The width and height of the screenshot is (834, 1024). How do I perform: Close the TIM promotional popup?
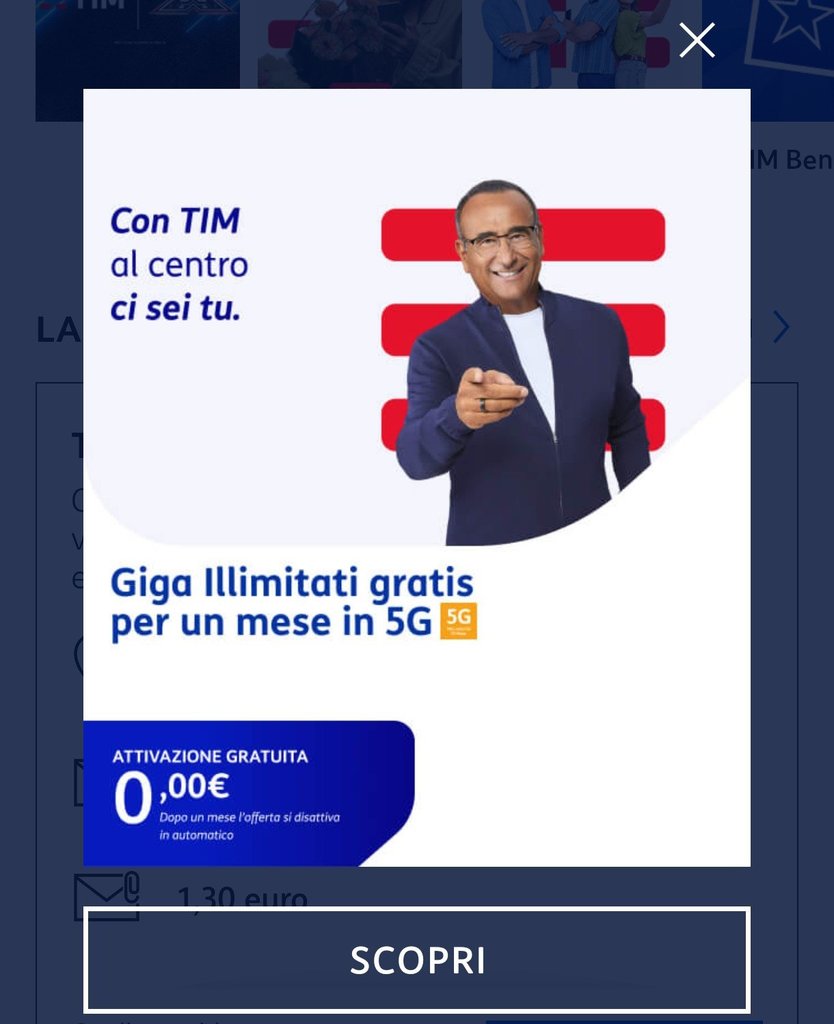click(697, 40)
